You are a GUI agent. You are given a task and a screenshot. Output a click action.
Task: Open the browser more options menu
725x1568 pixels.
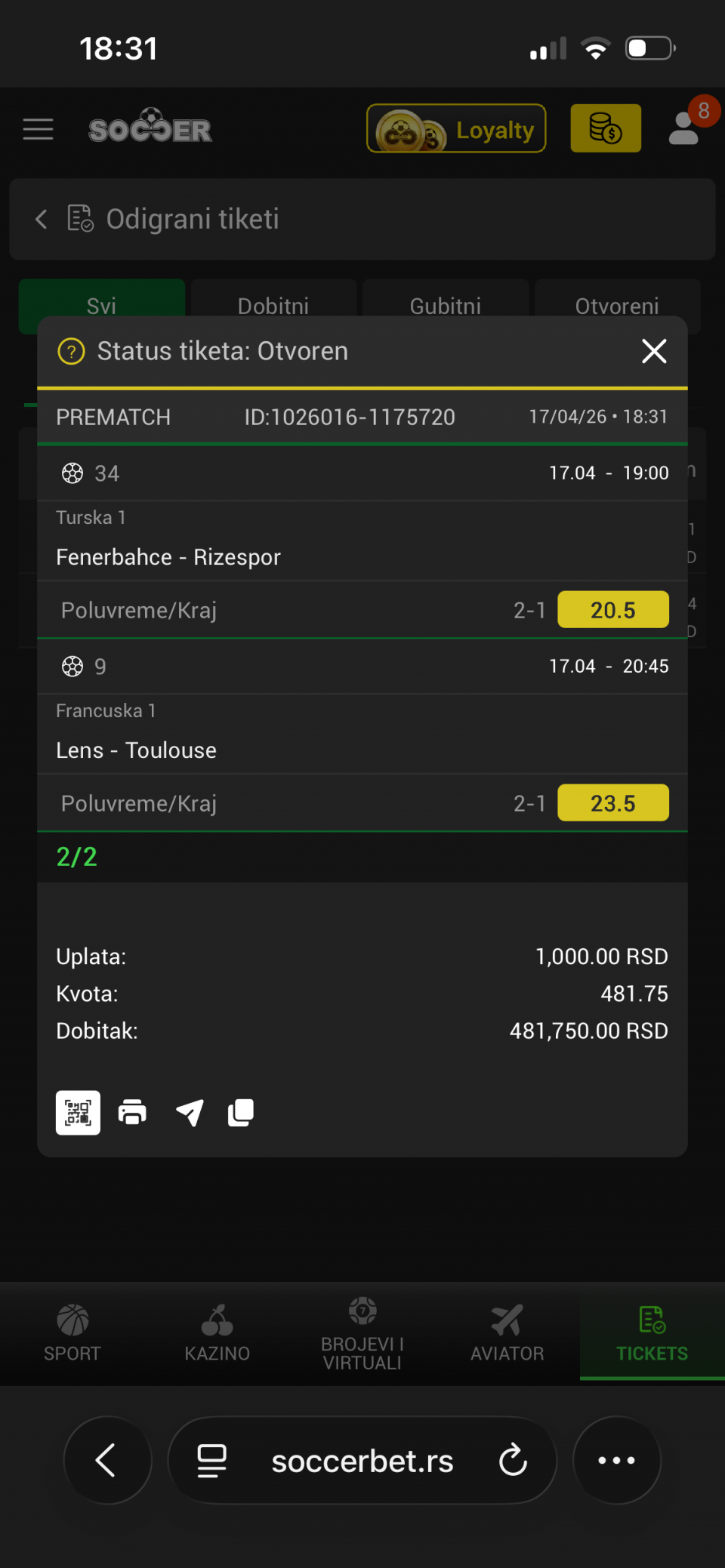(x=616, y=1460)
